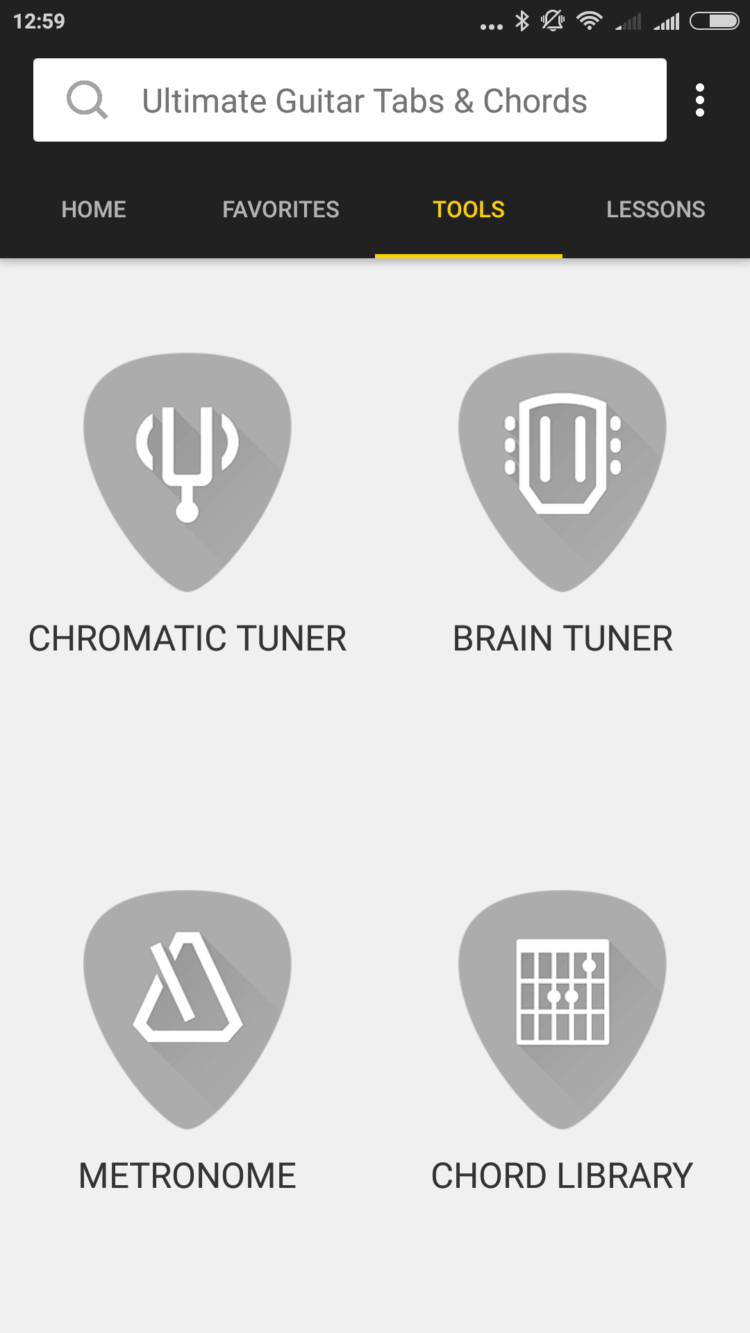Tap the chord diagram icon on the Chord Library pick
This screenshot has width=750, height=1333.
(562, 990)
